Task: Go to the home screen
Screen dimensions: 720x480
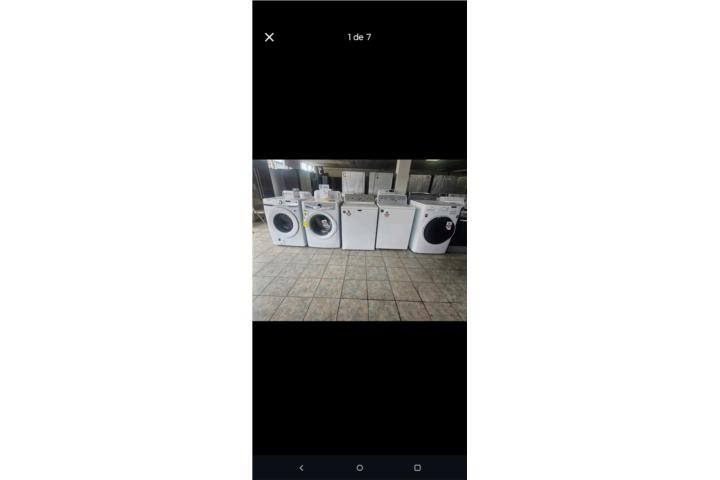Action: tap(360, 467)
